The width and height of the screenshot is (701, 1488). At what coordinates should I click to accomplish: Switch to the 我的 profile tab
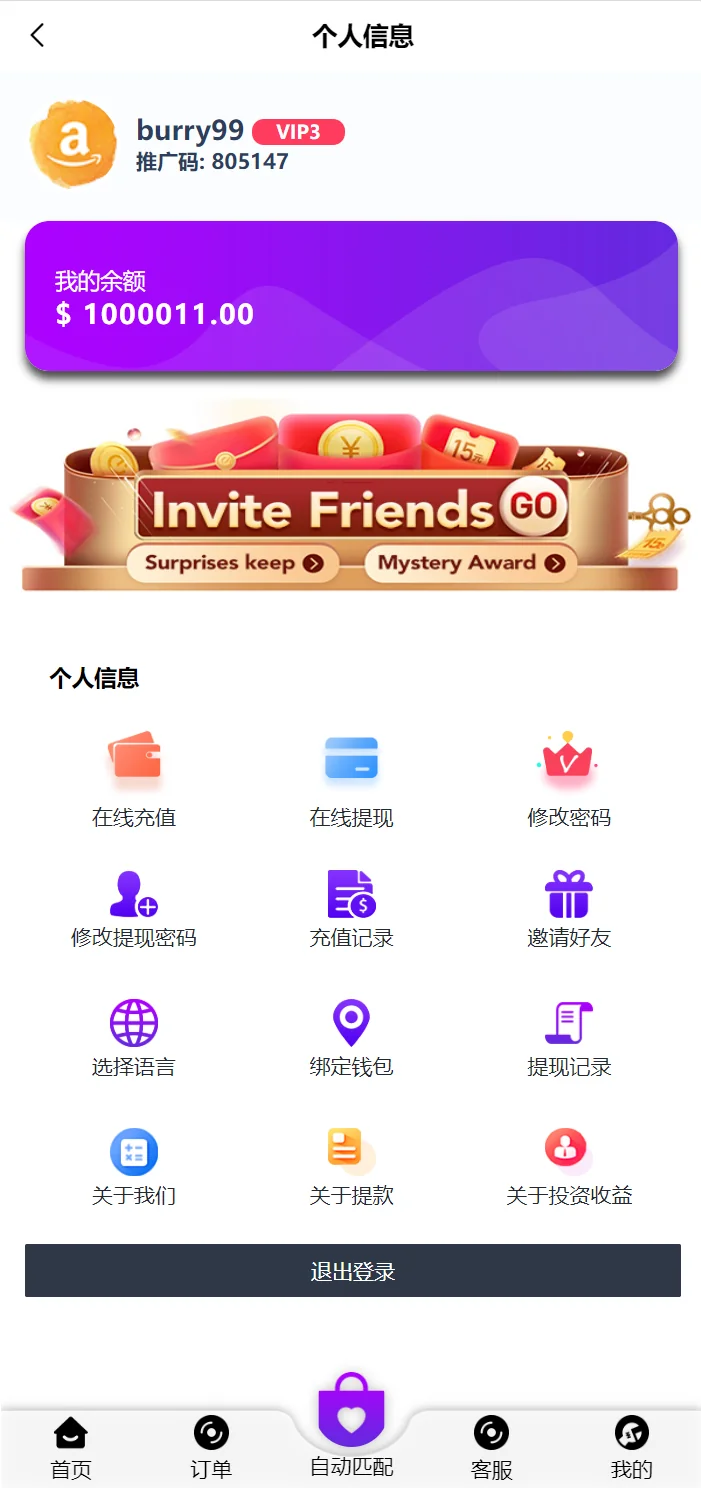click(x=631, y=1447)
